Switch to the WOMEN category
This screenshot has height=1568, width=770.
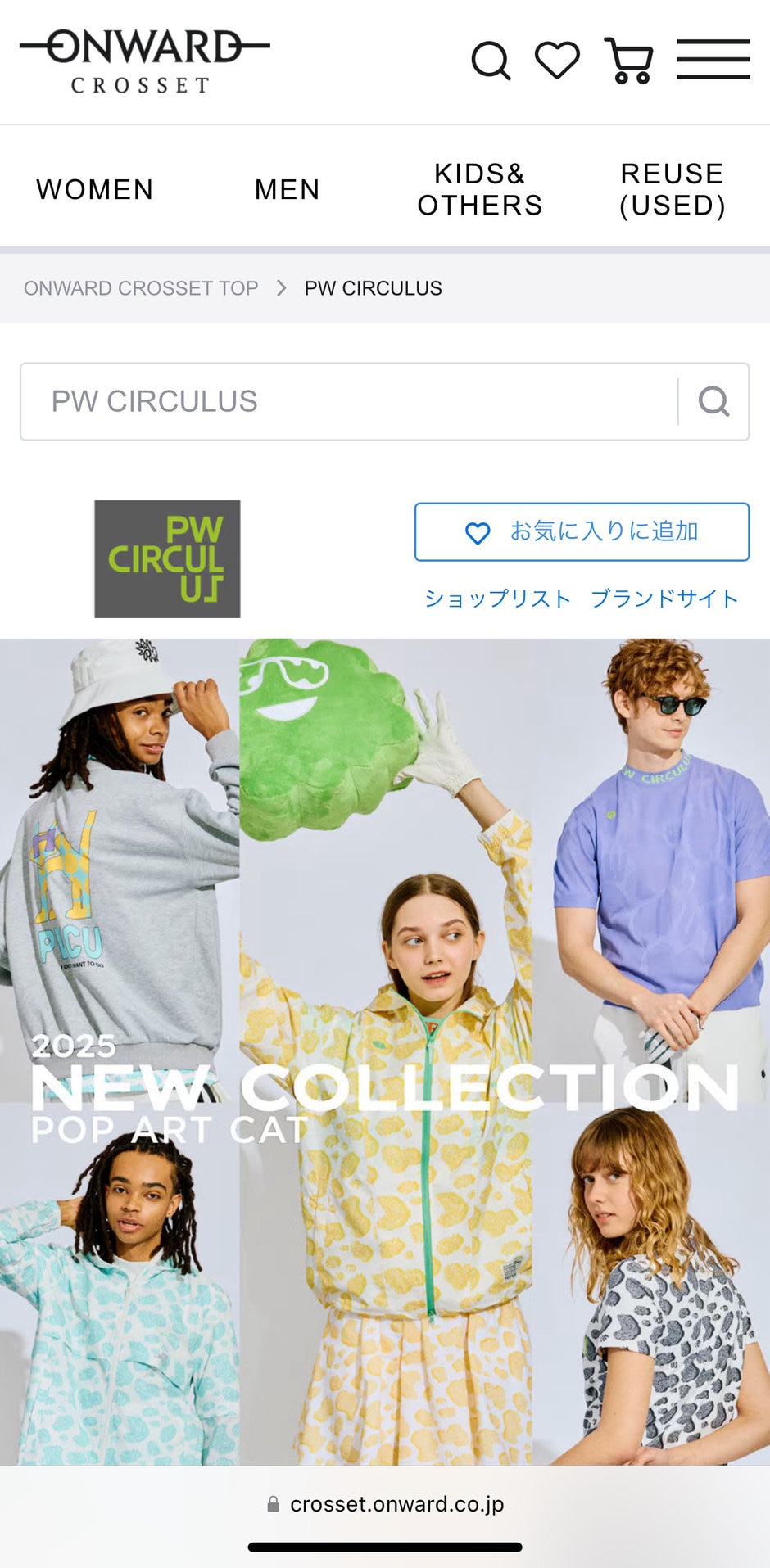(95, 189)
